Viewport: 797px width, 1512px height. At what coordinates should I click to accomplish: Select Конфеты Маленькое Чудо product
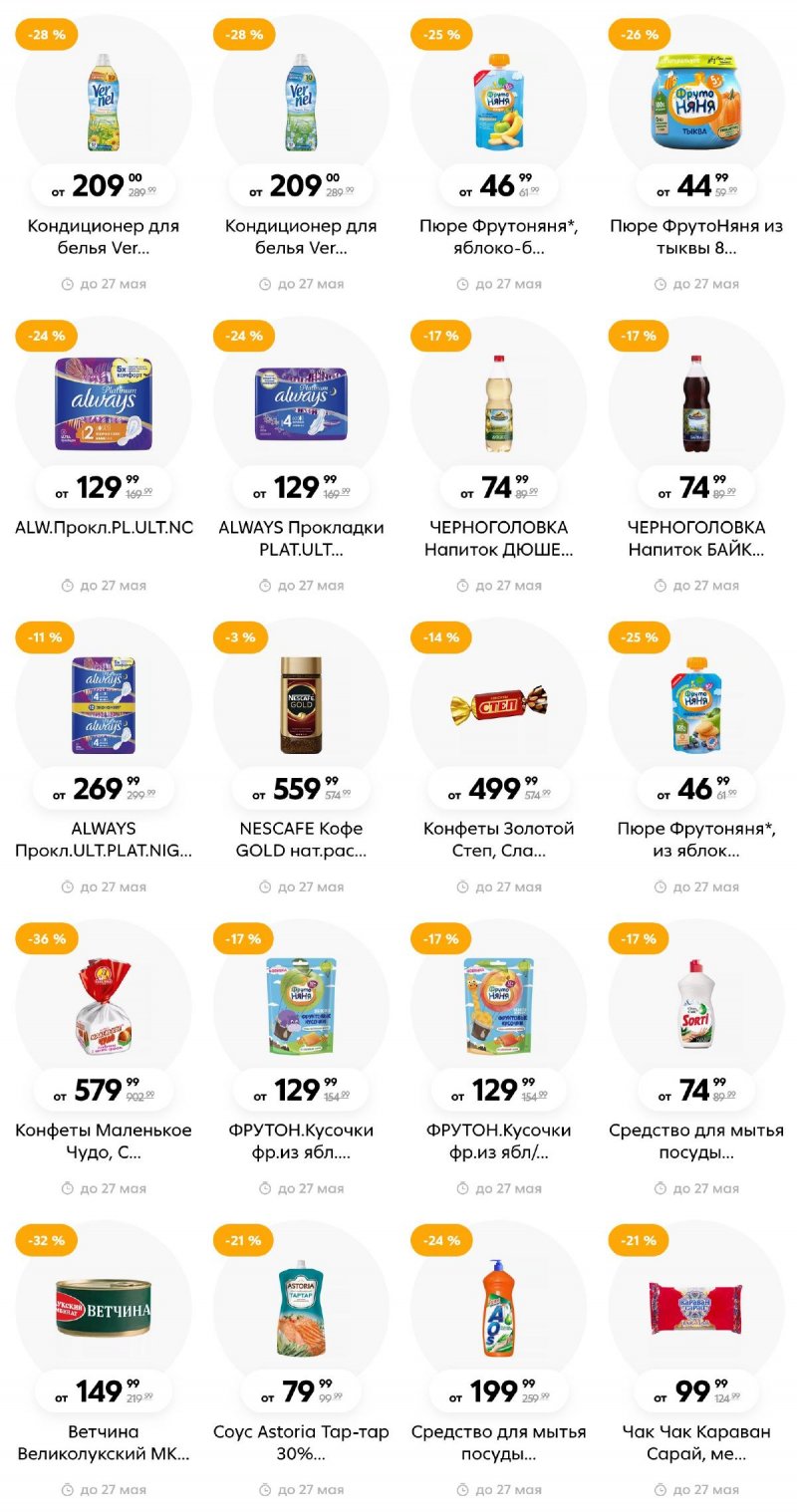point(104,1006)
